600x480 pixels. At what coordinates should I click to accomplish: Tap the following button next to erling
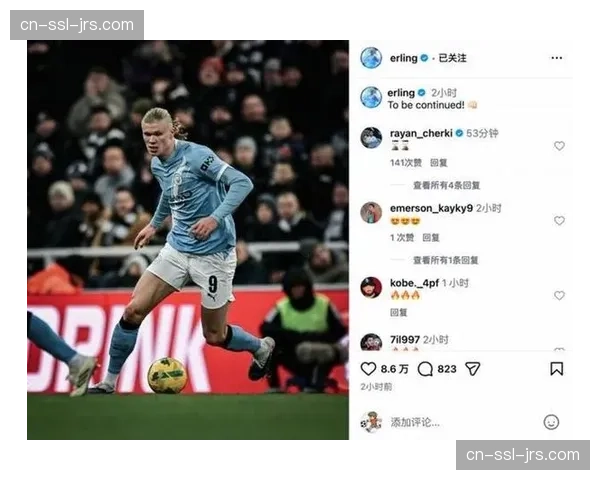tap(452, 58)
